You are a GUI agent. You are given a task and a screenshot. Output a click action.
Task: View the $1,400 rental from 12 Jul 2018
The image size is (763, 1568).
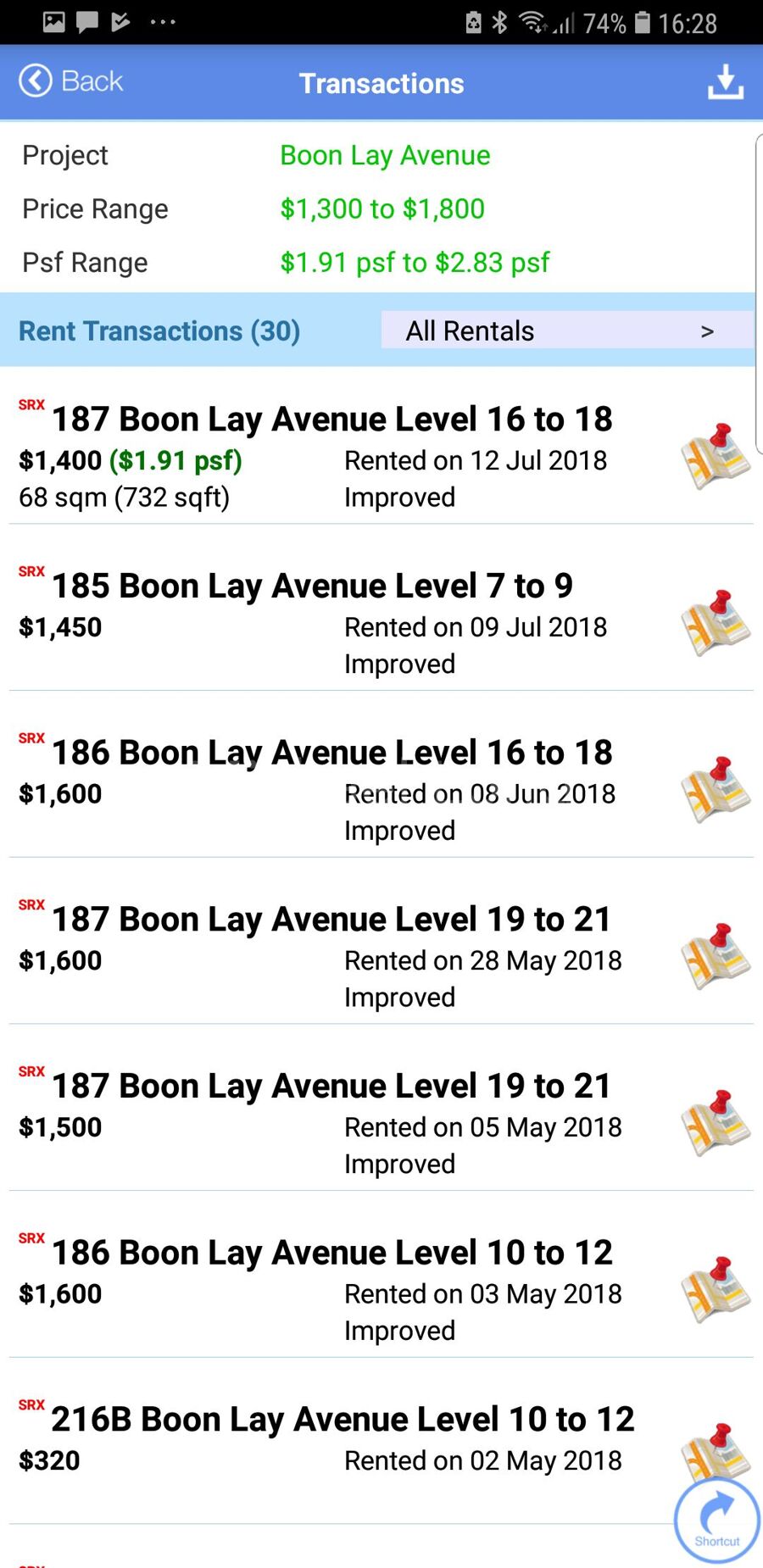[x=339, y=456]
